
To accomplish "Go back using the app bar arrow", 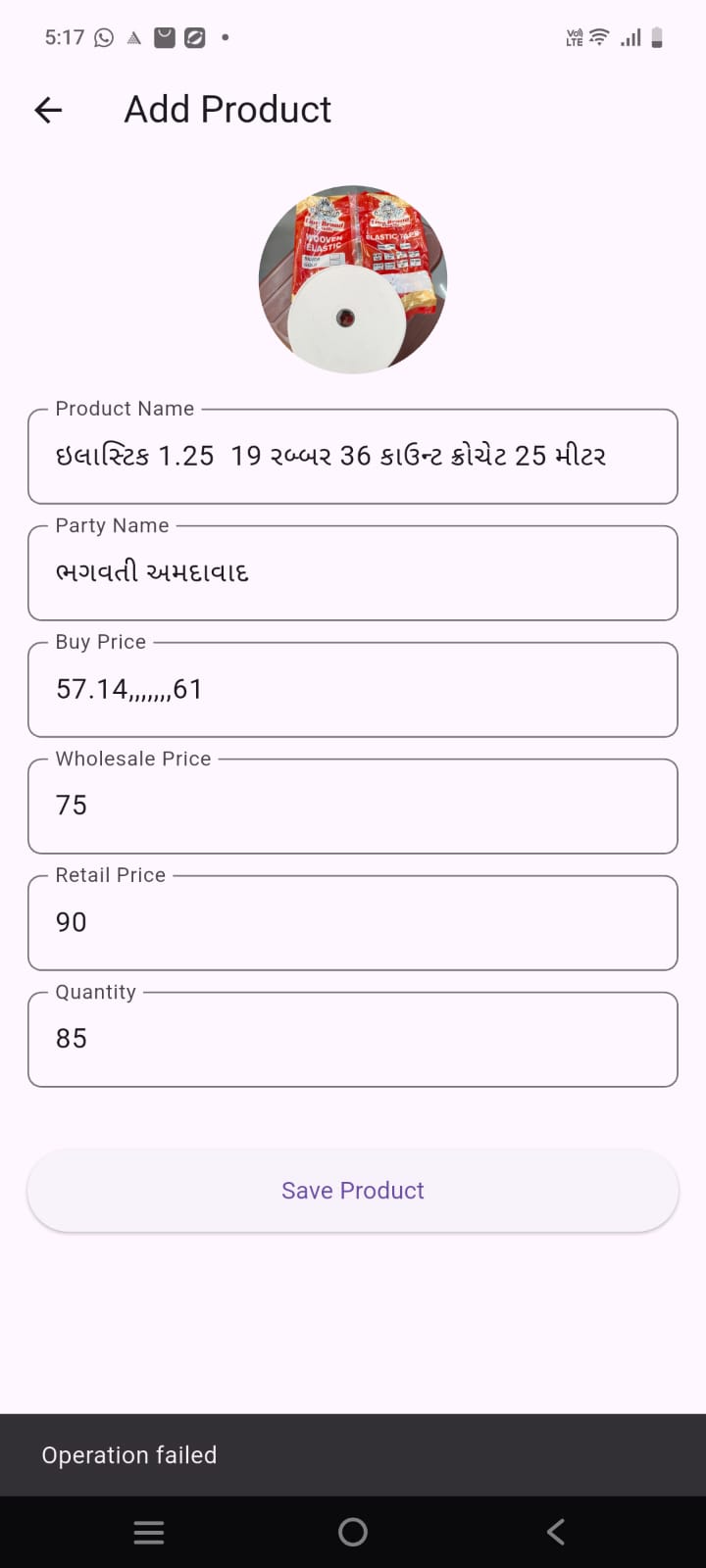I will point(48,110).
